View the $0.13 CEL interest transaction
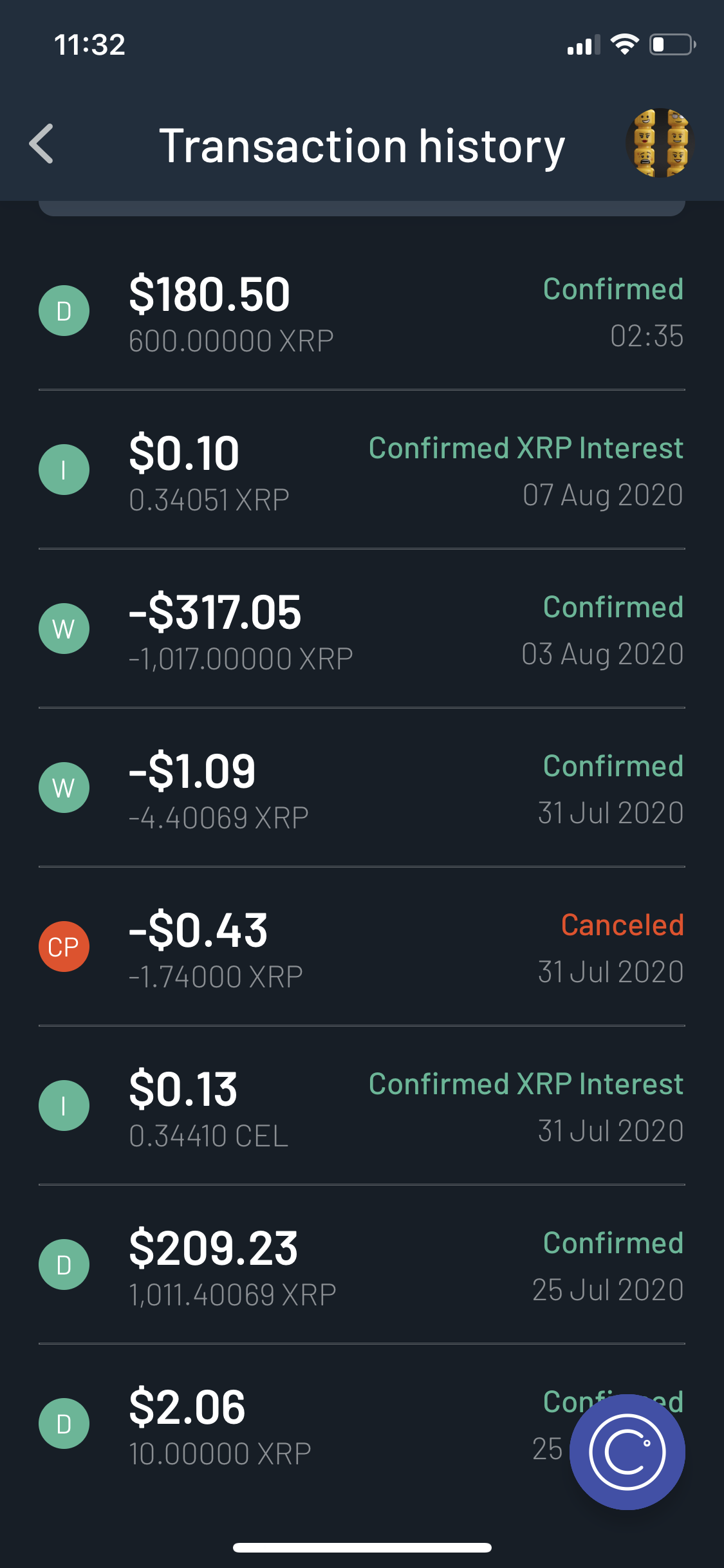Viewport: 724px width, 1568px height. tap(360, 1107)
